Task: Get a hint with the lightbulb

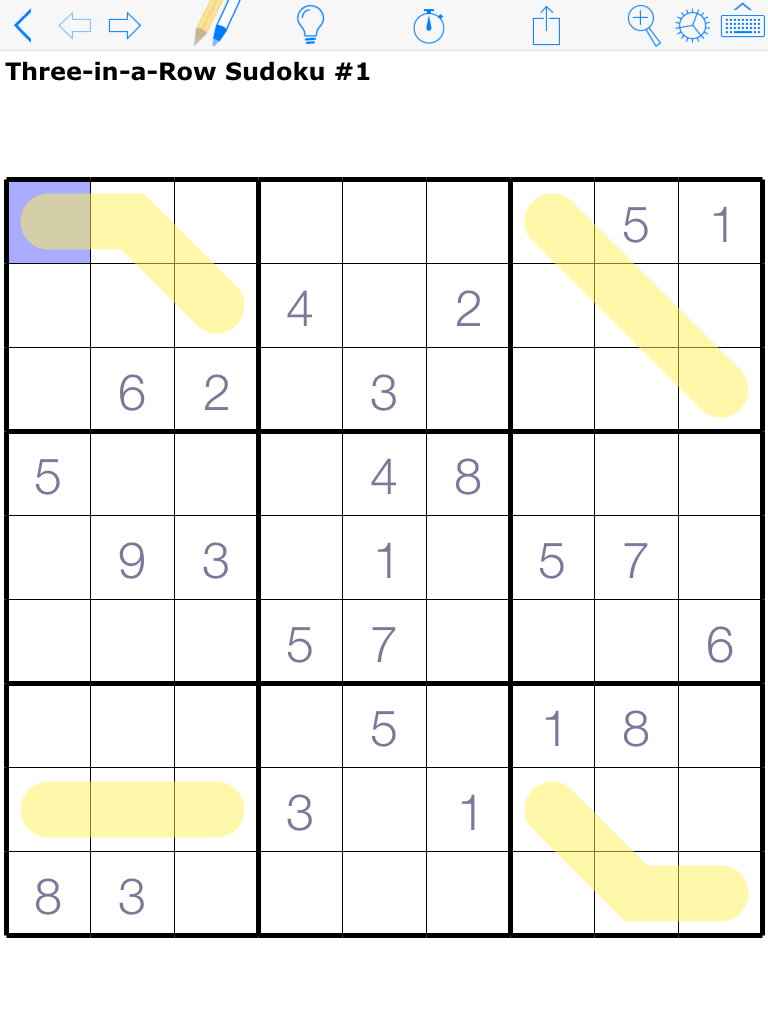Action: [x=312, y=25]
